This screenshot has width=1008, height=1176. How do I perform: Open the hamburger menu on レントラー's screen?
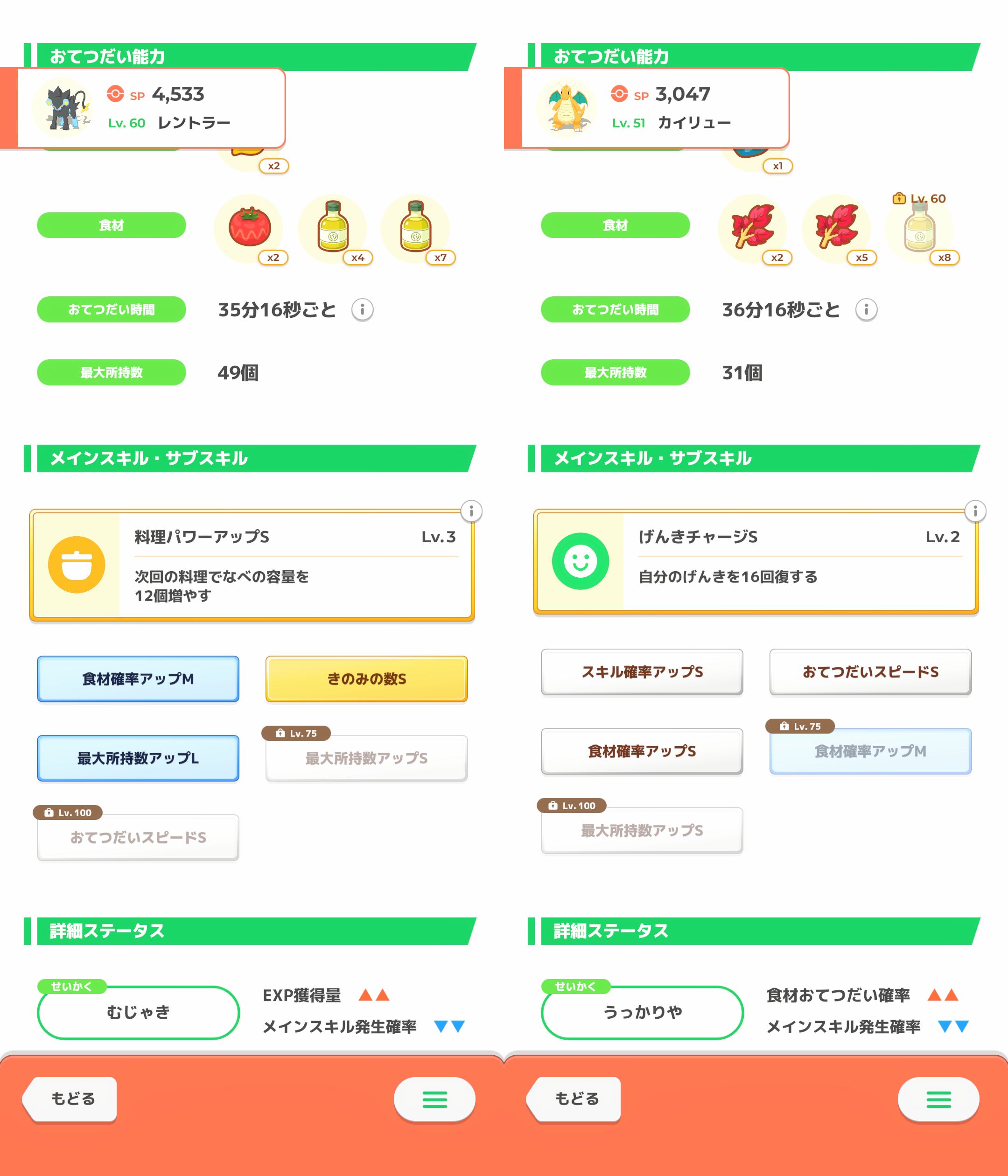(434, 1100)
